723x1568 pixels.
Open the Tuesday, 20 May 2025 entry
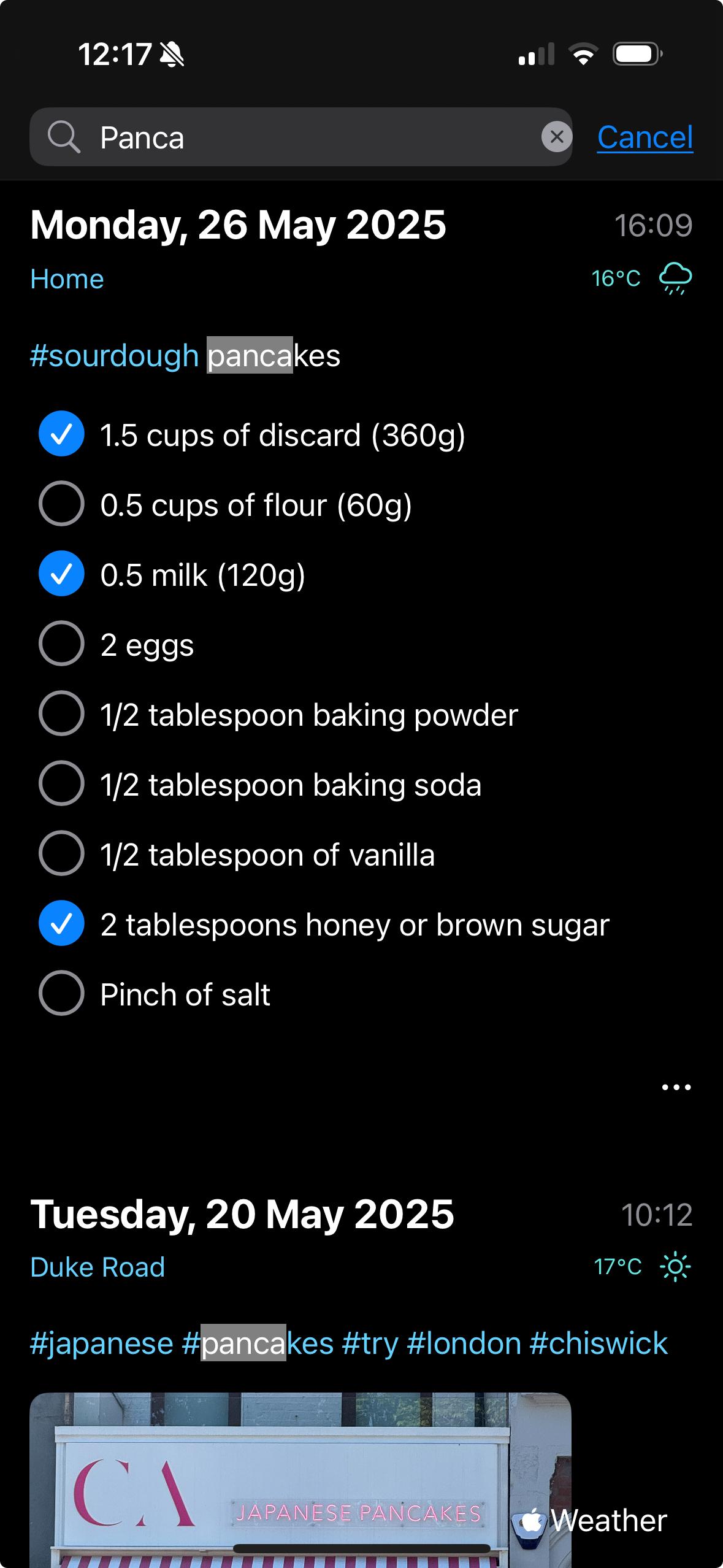pos(242,1215)
